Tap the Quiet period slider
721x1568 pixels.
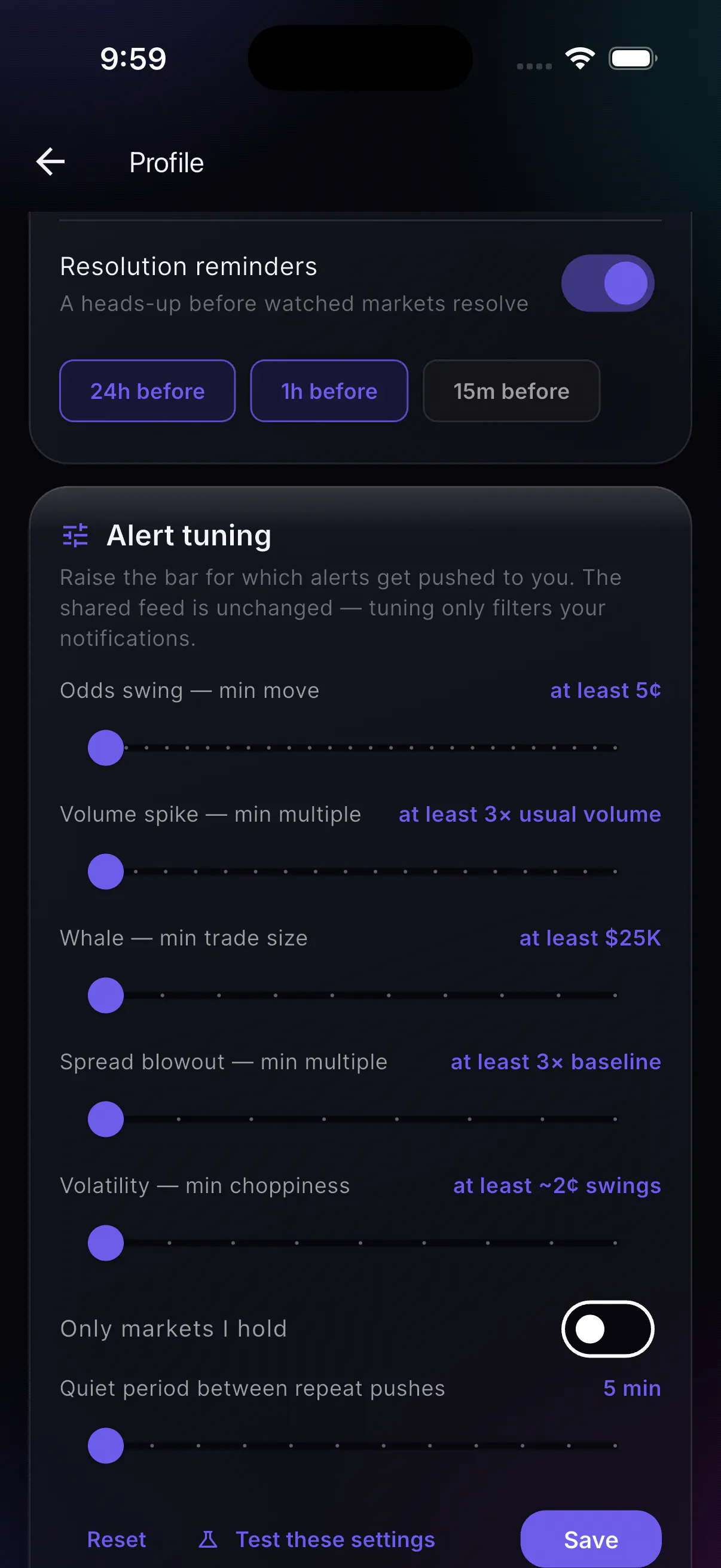tap(360, 1444)
